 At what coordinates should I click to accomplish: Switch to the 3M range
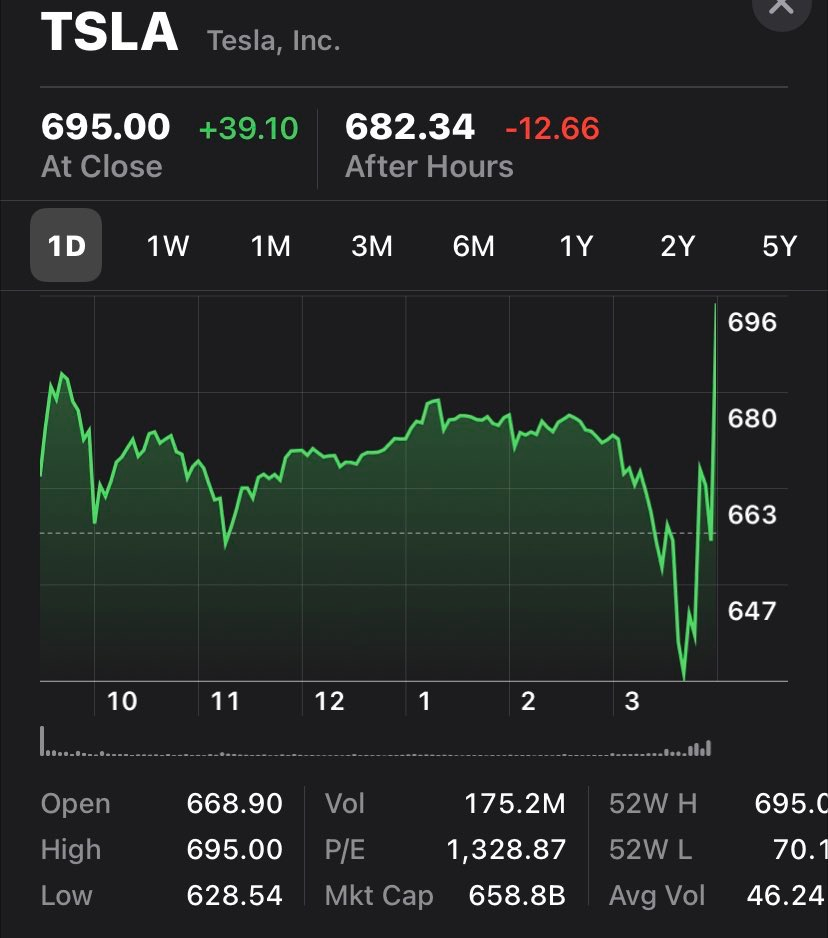coord(372,246)
